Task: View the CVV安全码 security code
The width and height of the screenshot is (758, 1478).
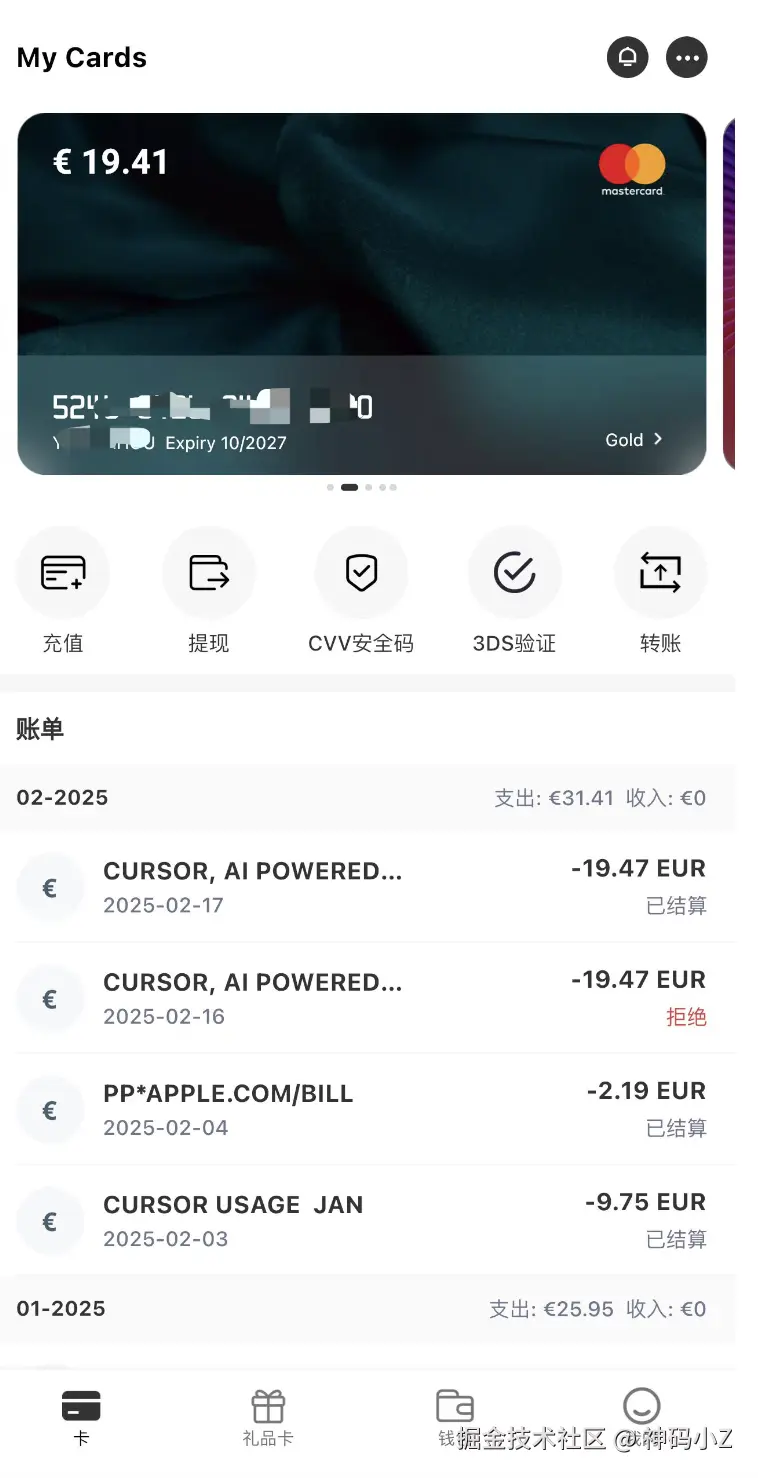Action: (x=361, y=590)
